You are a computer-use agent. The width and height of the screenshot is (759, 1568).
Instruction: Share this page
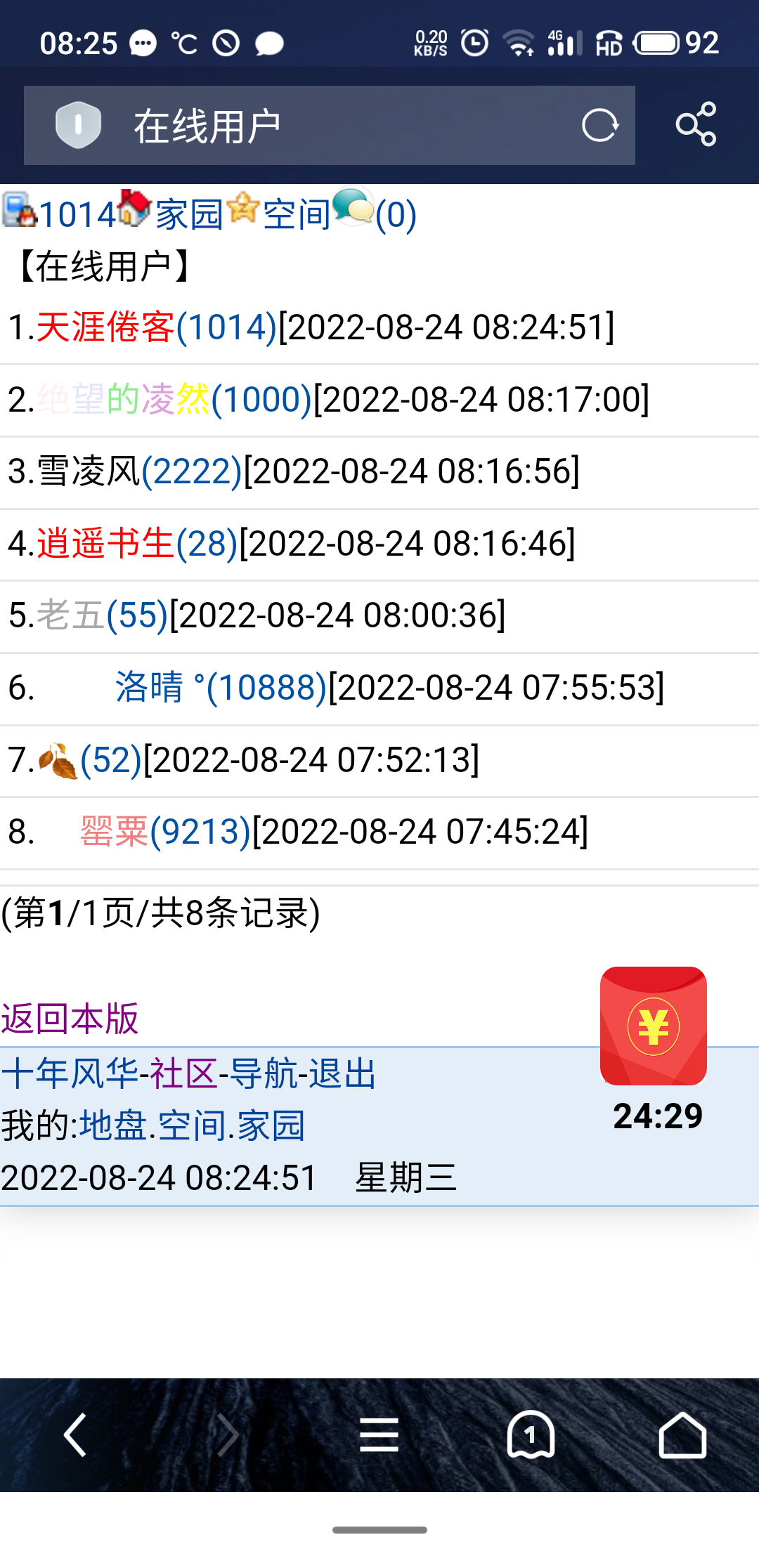(x=696, y=125)
